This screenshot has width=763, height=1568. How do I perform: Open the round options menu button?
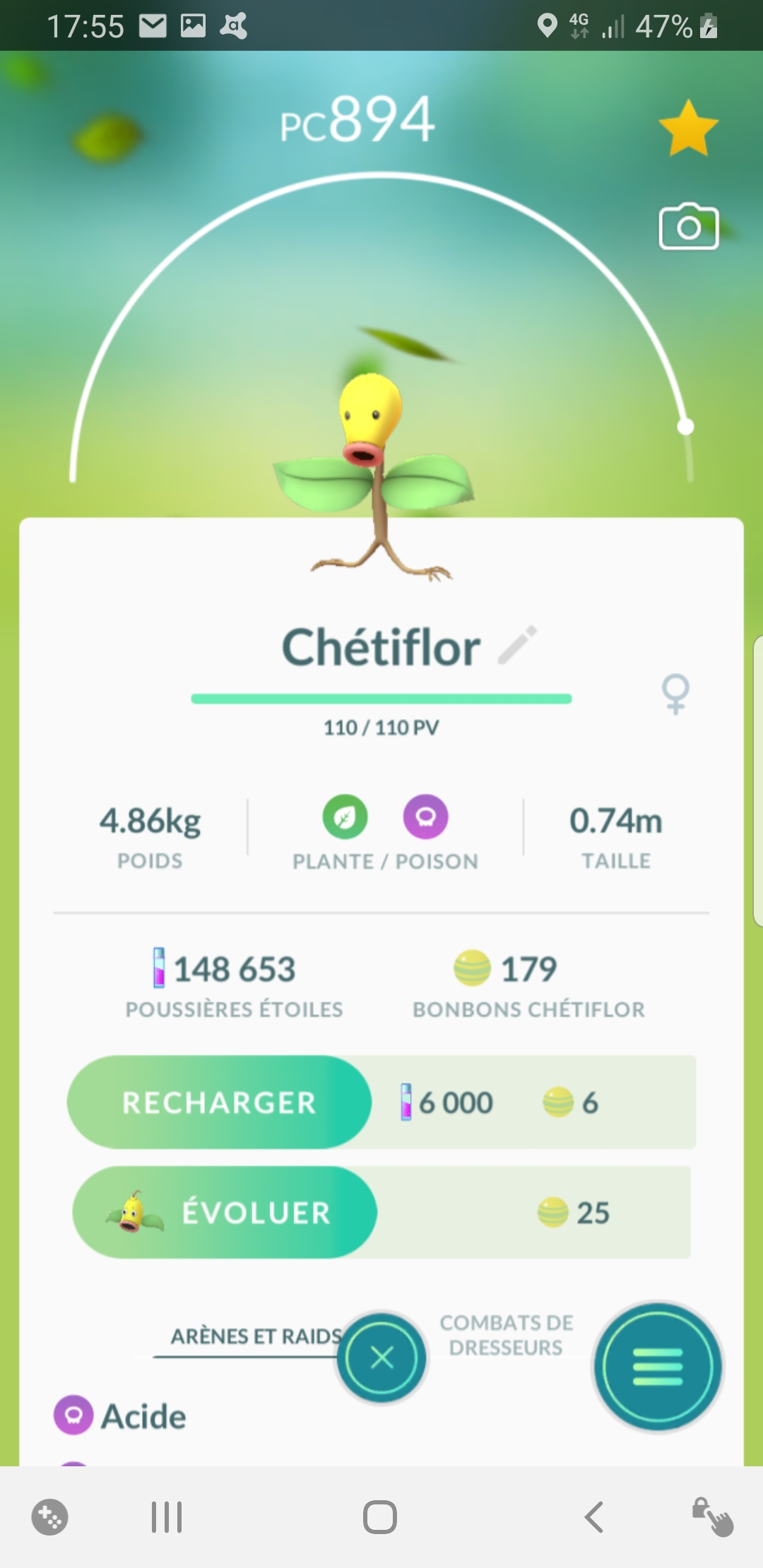[x=657, y=1367]
